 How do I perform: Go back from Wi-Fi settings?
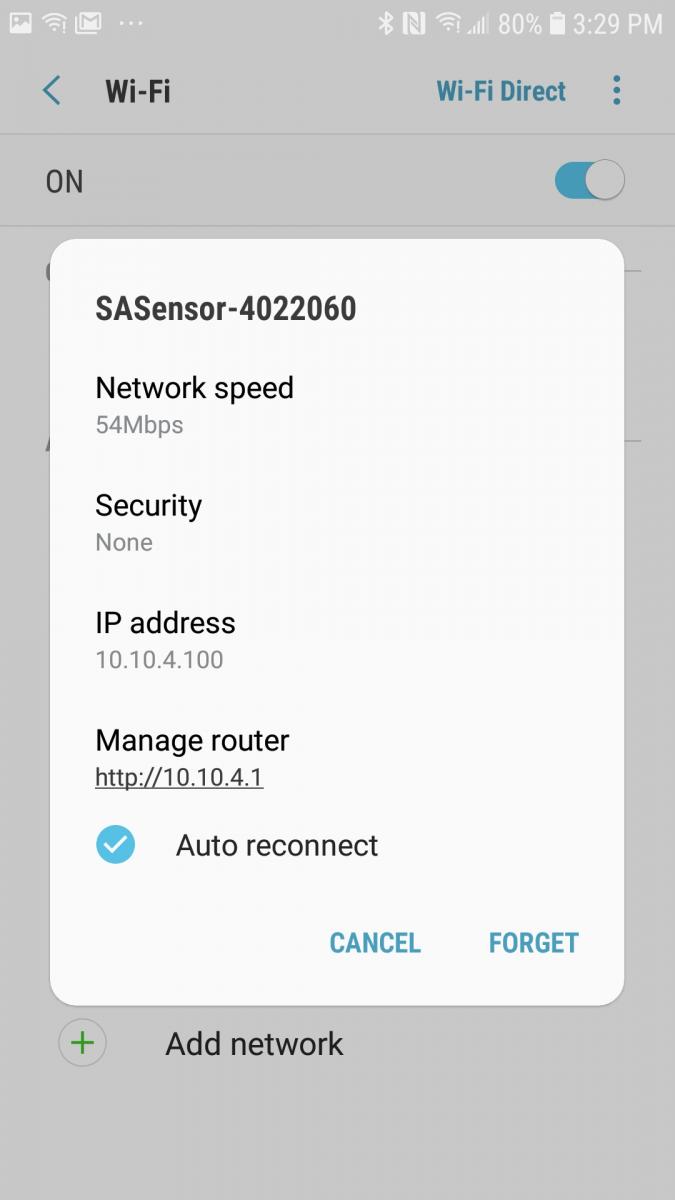pyautogui.click(x=52, y=91)
